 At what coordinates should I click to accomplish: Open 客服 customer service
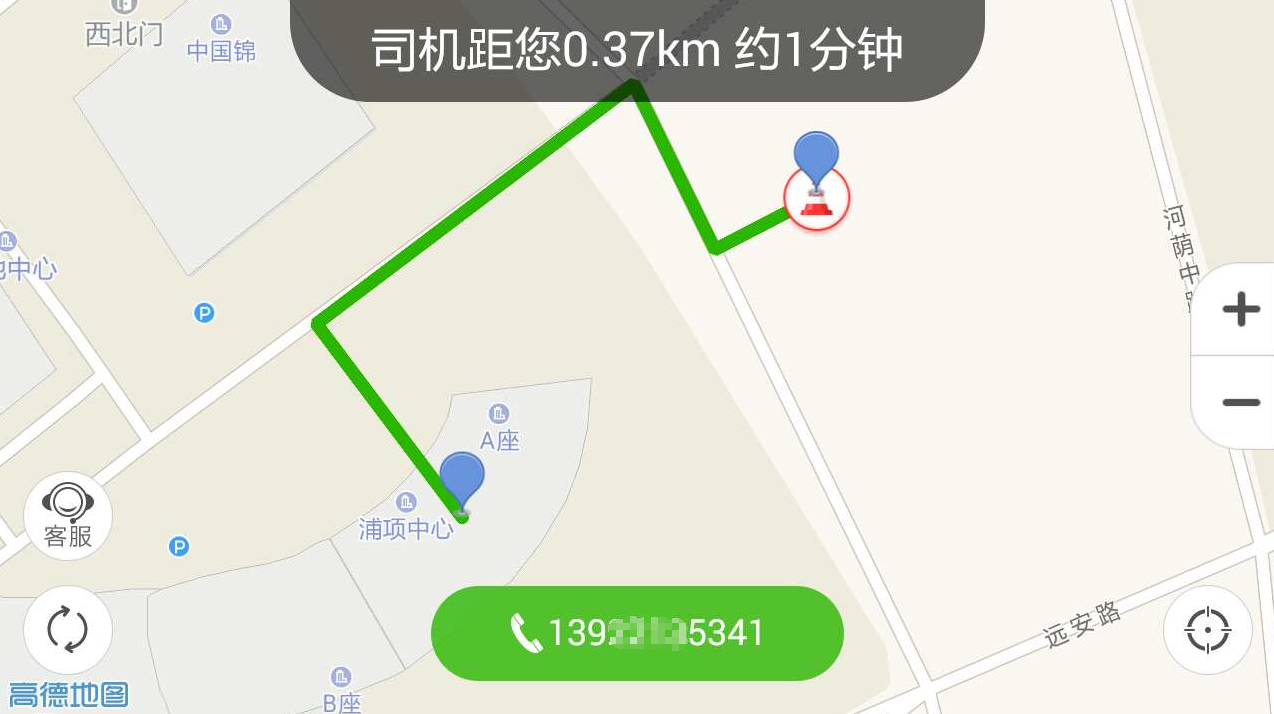tap(68, 516)
